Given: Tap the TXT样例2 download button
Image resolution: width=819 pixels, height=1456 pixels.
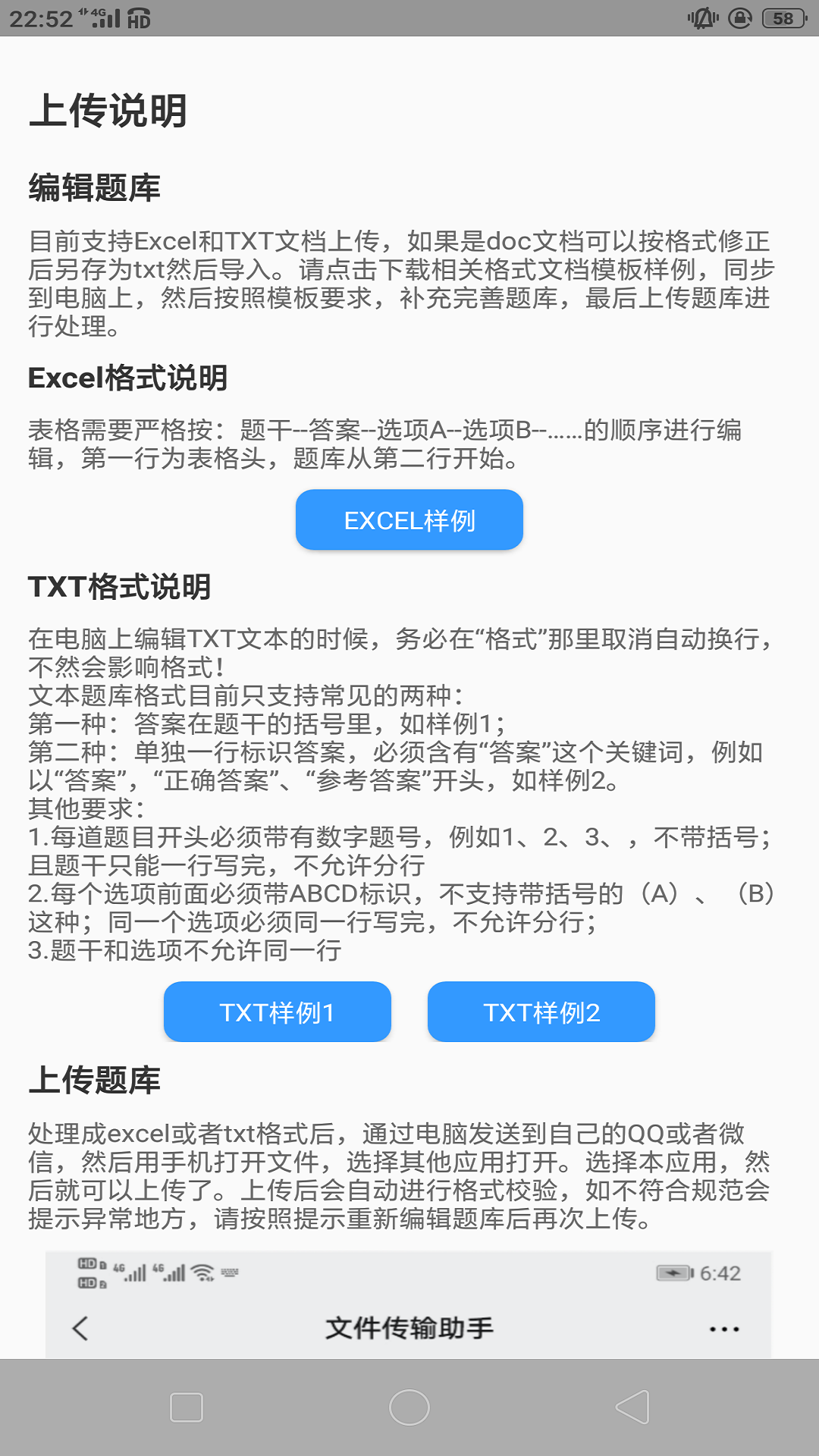Looking at the screenshot, I should point(541,1012).
